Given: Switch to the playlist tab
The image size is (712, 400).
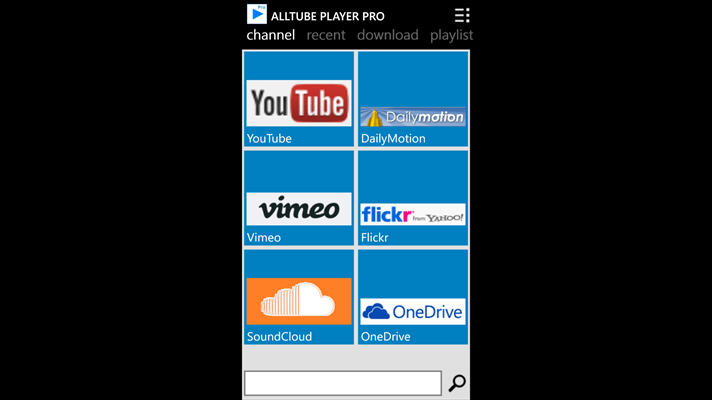Looking at the screenshot, I should click(x=451, y=35).
